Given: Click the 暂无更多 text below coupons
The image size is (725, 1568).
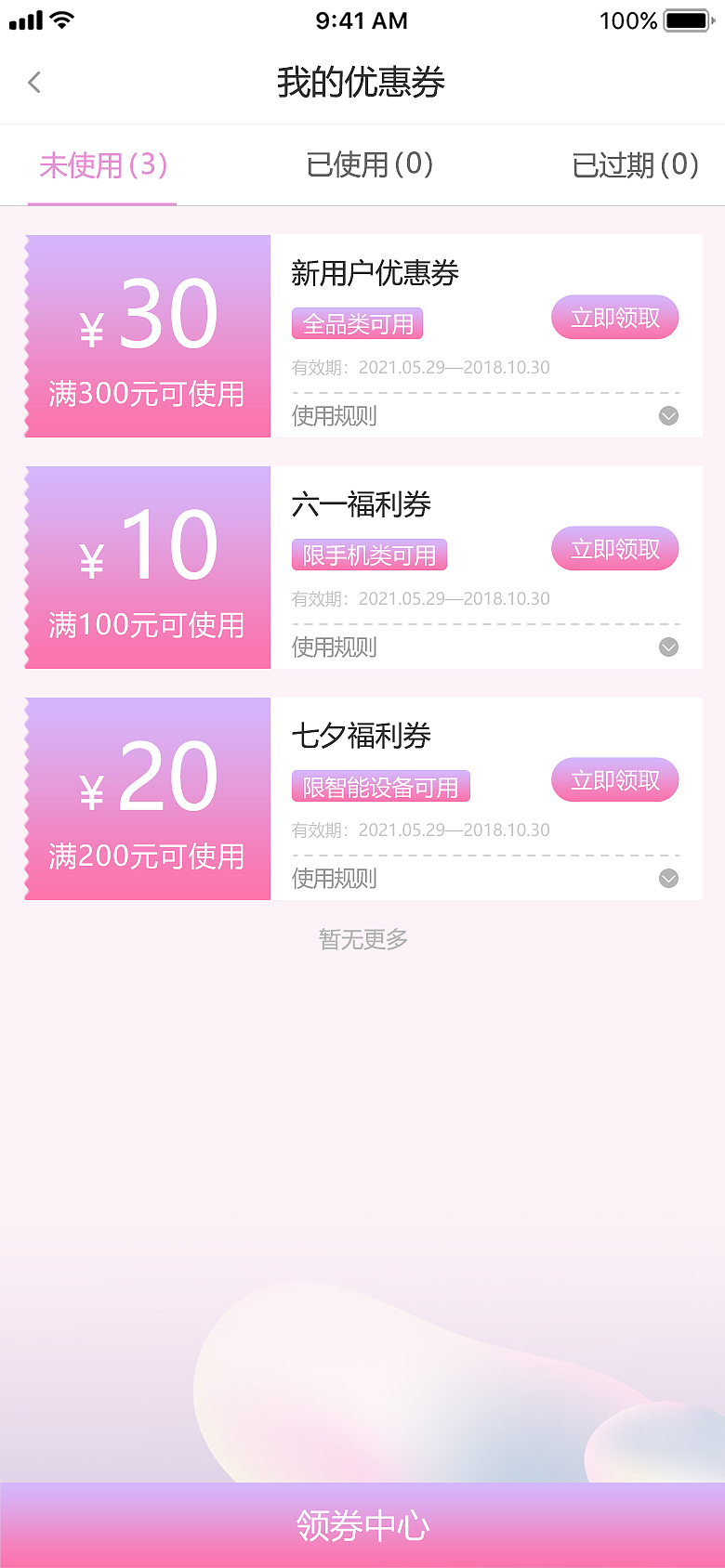Looking at the screenshot, I should point(362,939).
